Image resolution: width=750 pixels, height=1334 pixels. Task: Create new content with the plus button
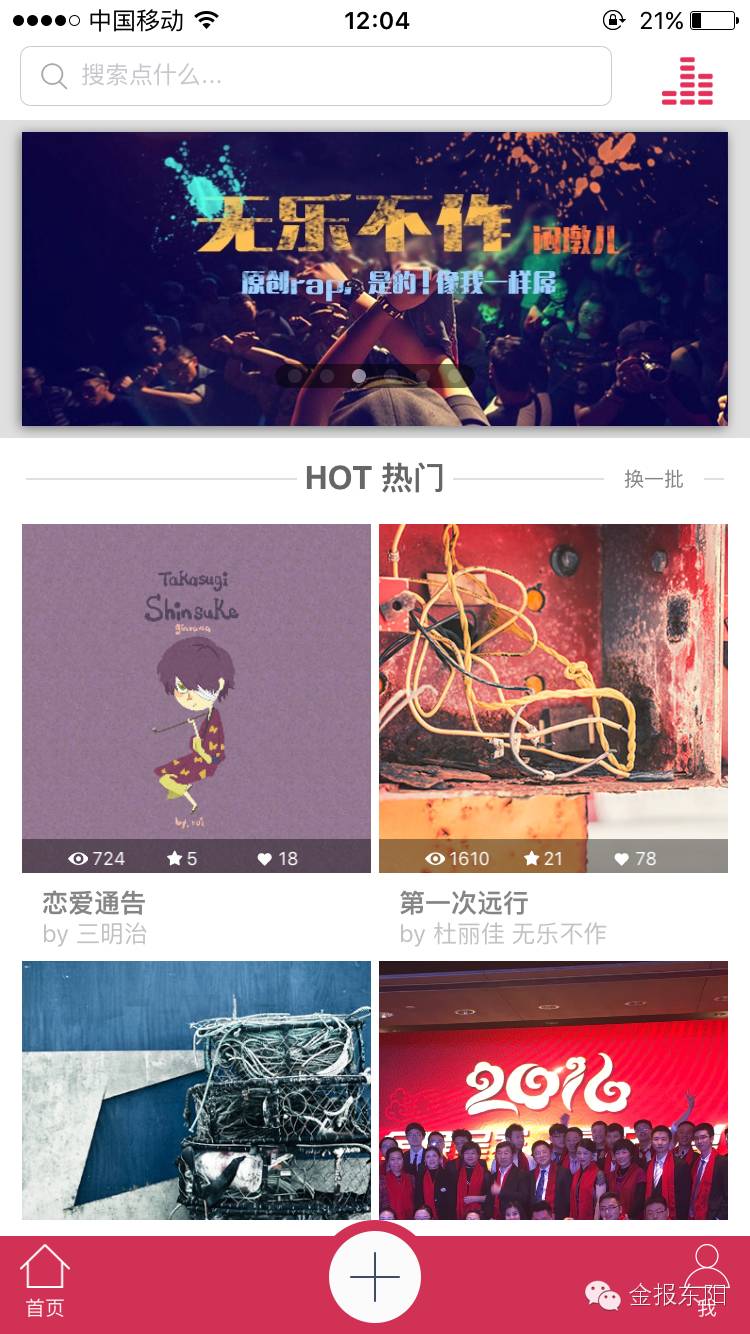click(375, 1277)
